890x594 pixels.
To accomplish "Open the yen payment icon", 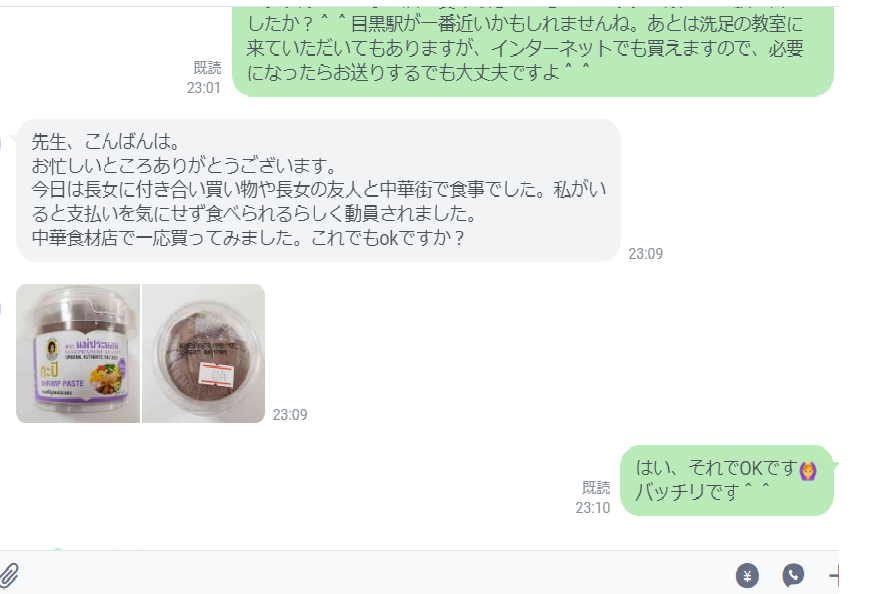I will tap(747, 576).
